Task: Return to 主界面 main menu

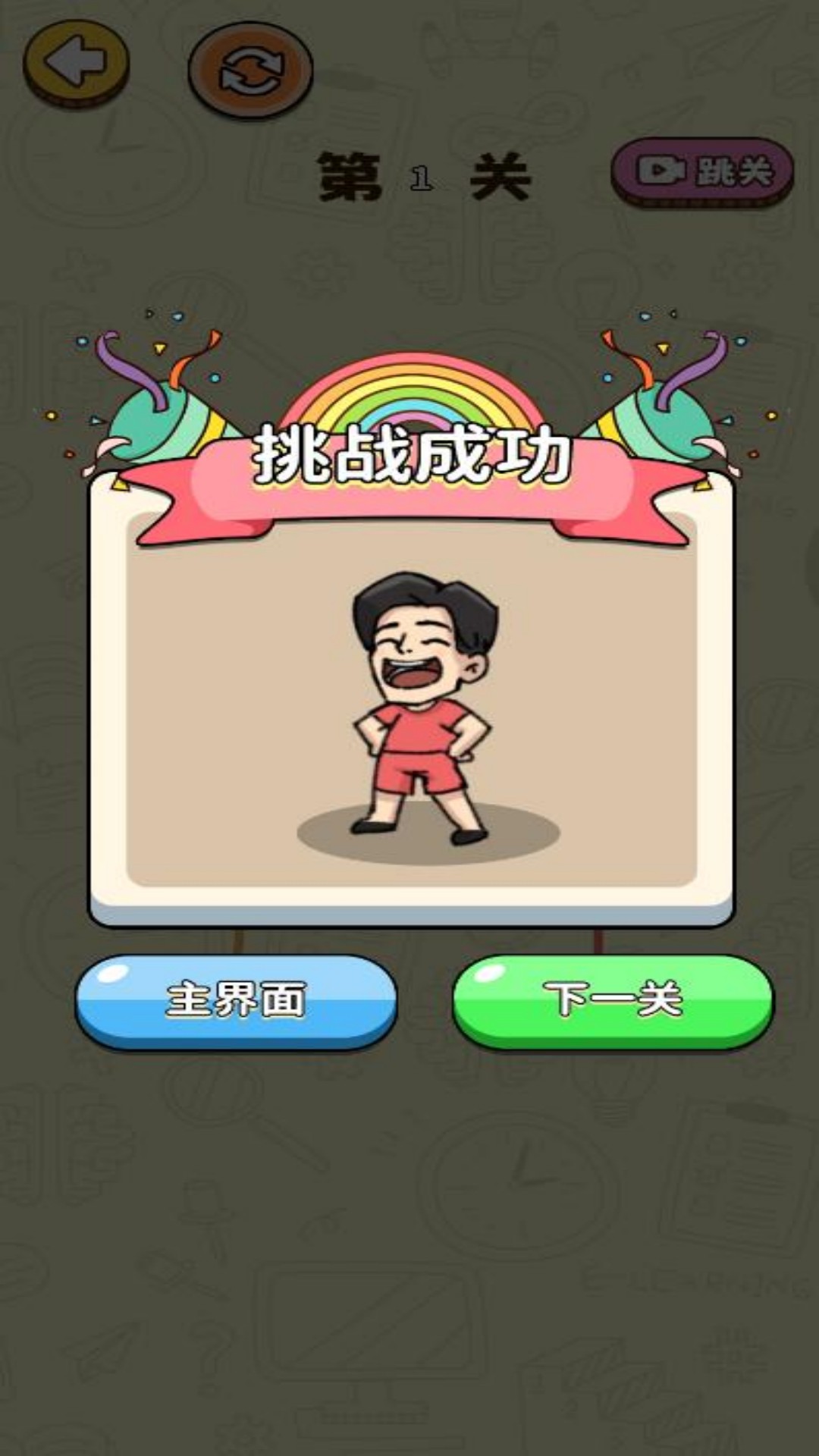Action: click(236, 1000)
